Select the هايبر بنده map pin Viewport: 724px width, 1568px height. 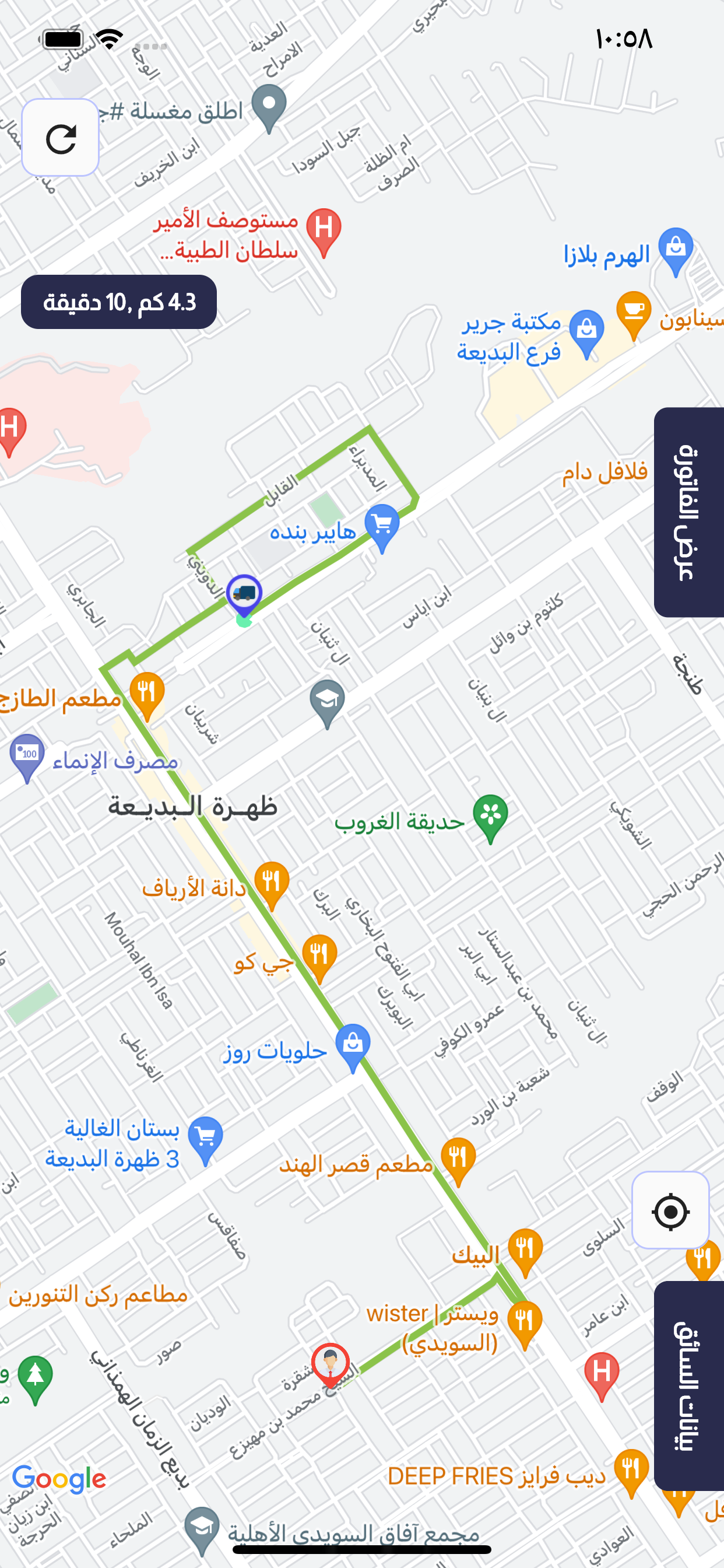(x=382, y=524)
